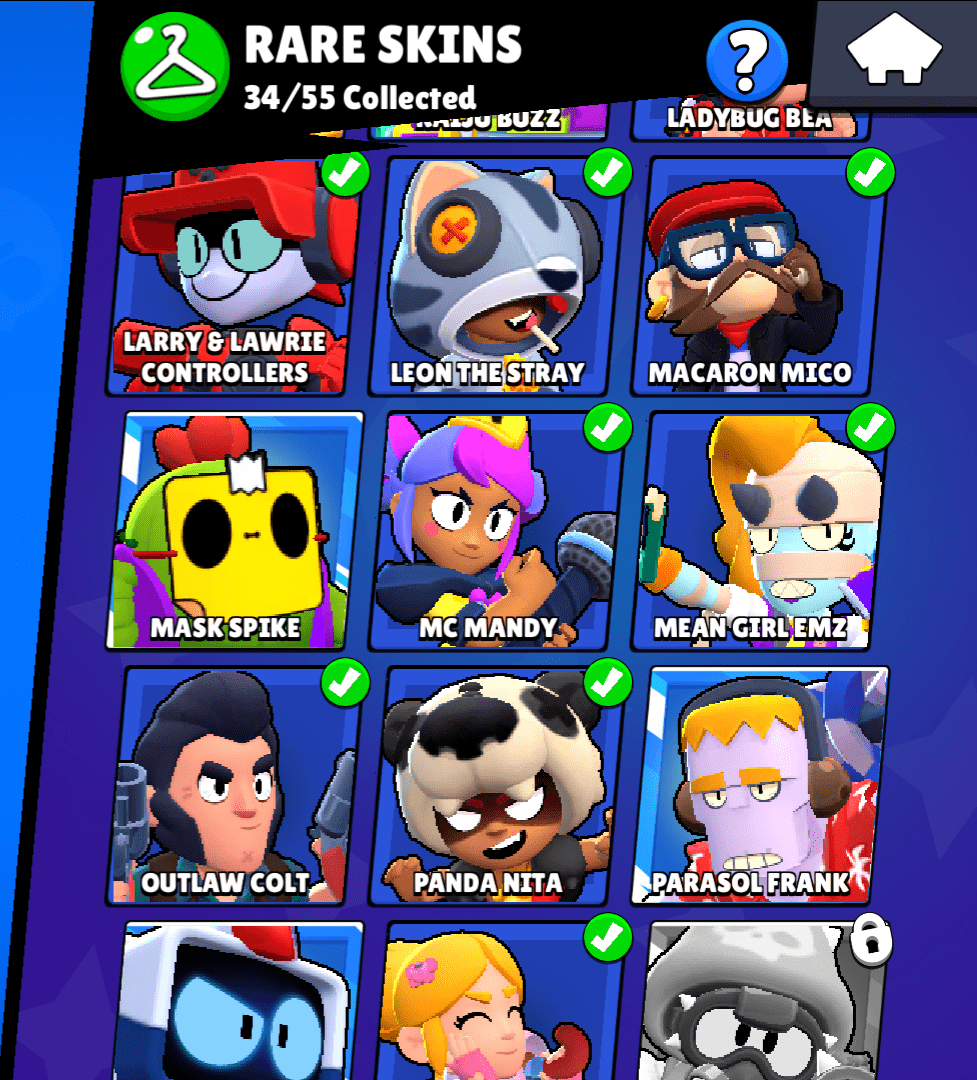The height and width of the screenshot is (1080, 977).
Task: View the Macaron Mico skin
Action: tap(757, 275)
